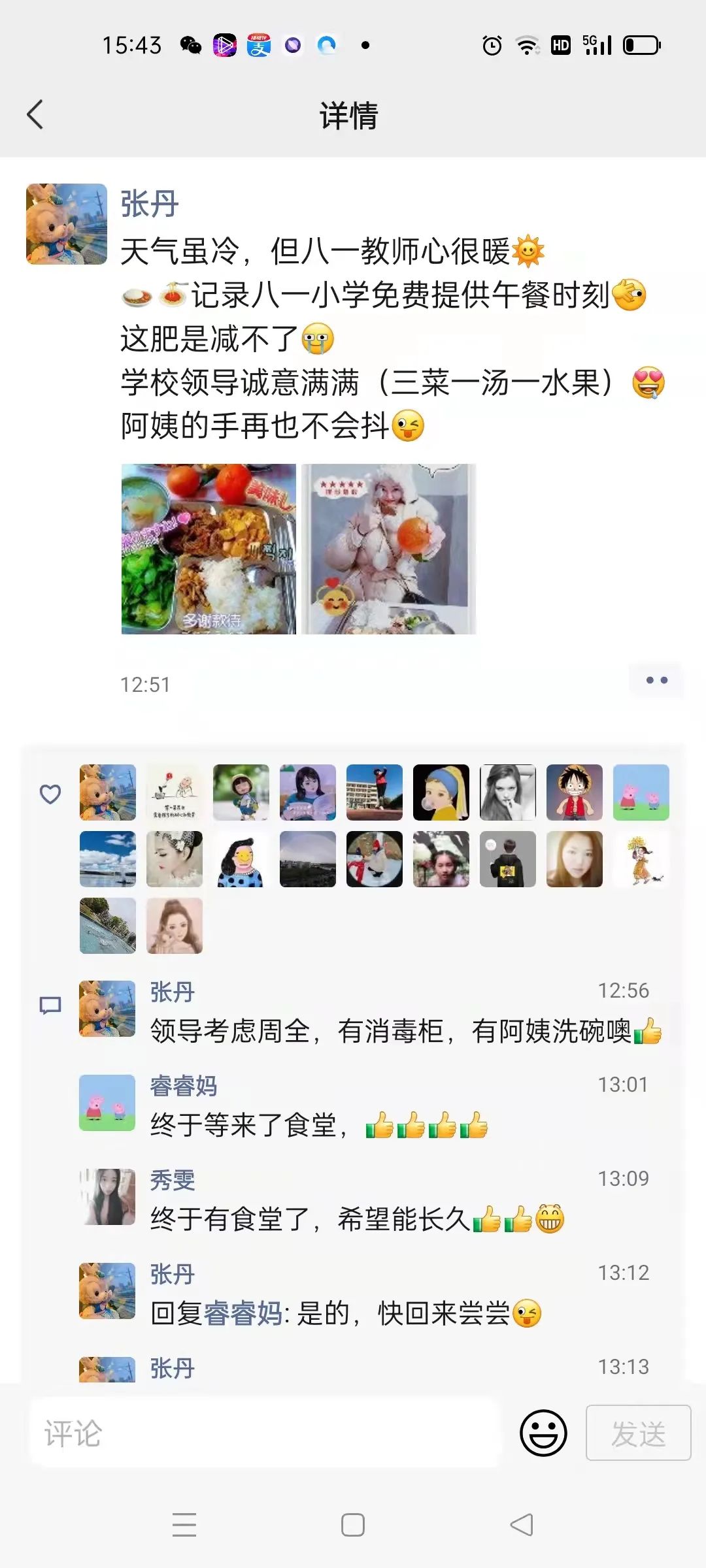Open the Peppa Pig avatar in likes list
Image resolution: width=706 pixels, height=1568 pixels.
[641, 792]
